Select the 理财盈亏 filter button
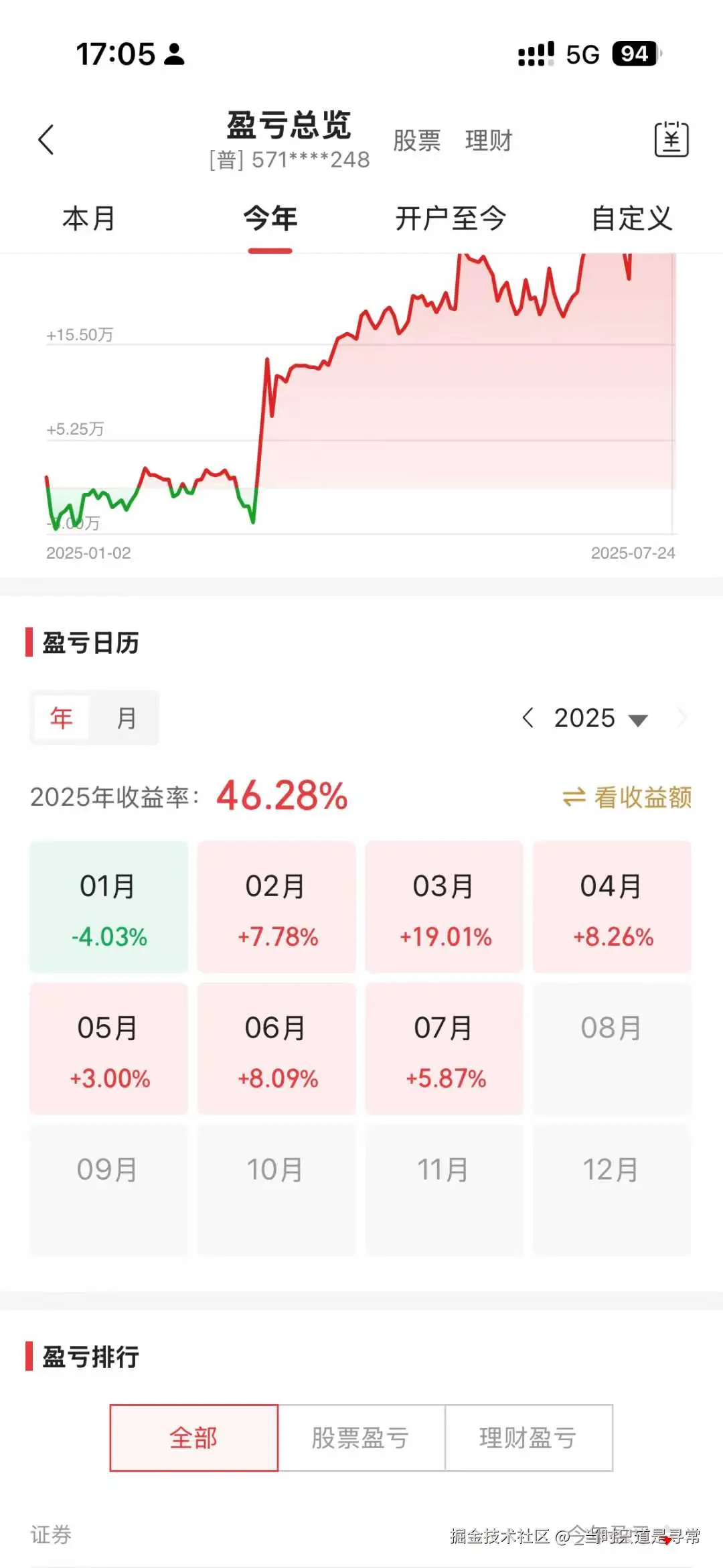 [528, 1437]
